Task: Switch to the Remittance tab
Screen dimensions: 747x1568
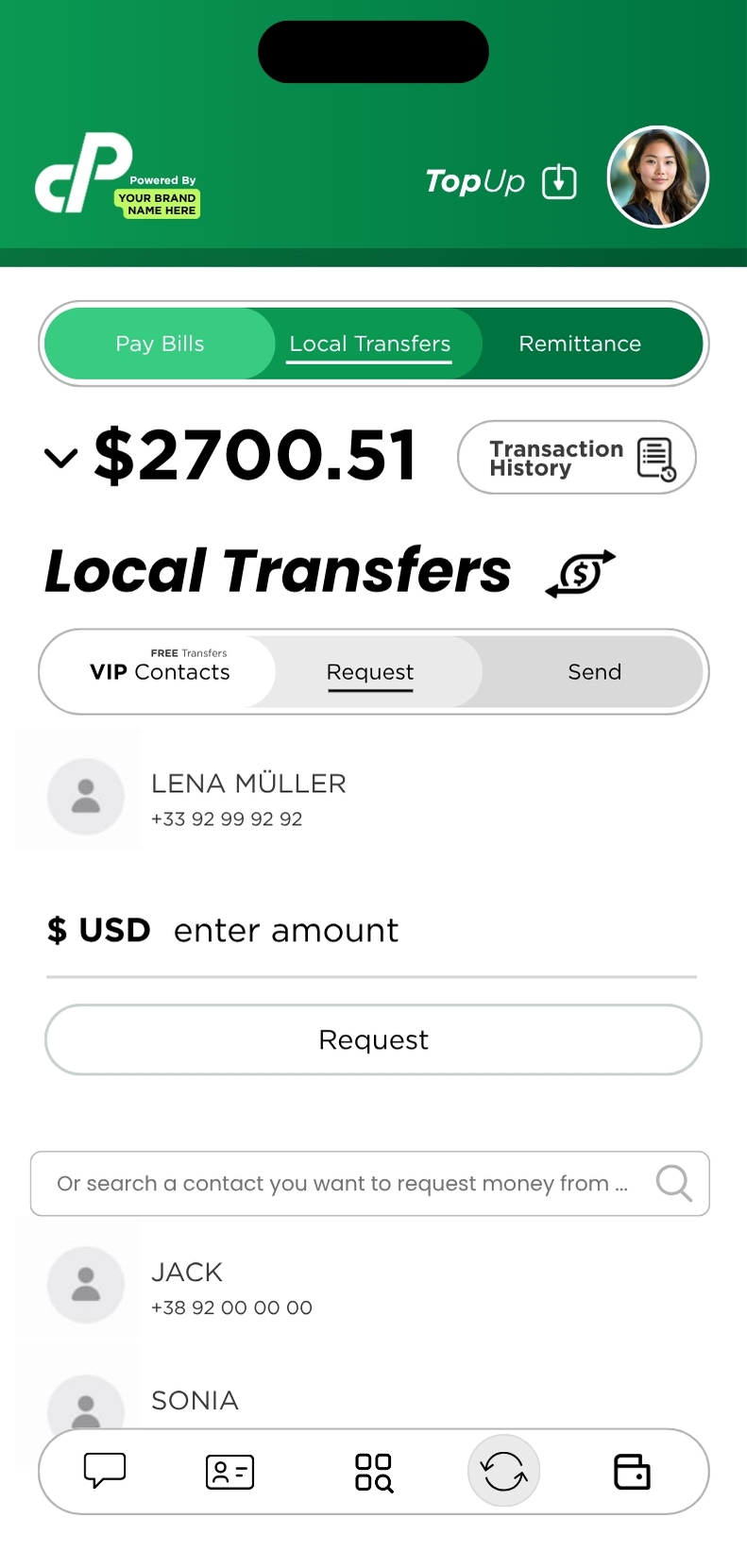Action: tap(580, 344)
